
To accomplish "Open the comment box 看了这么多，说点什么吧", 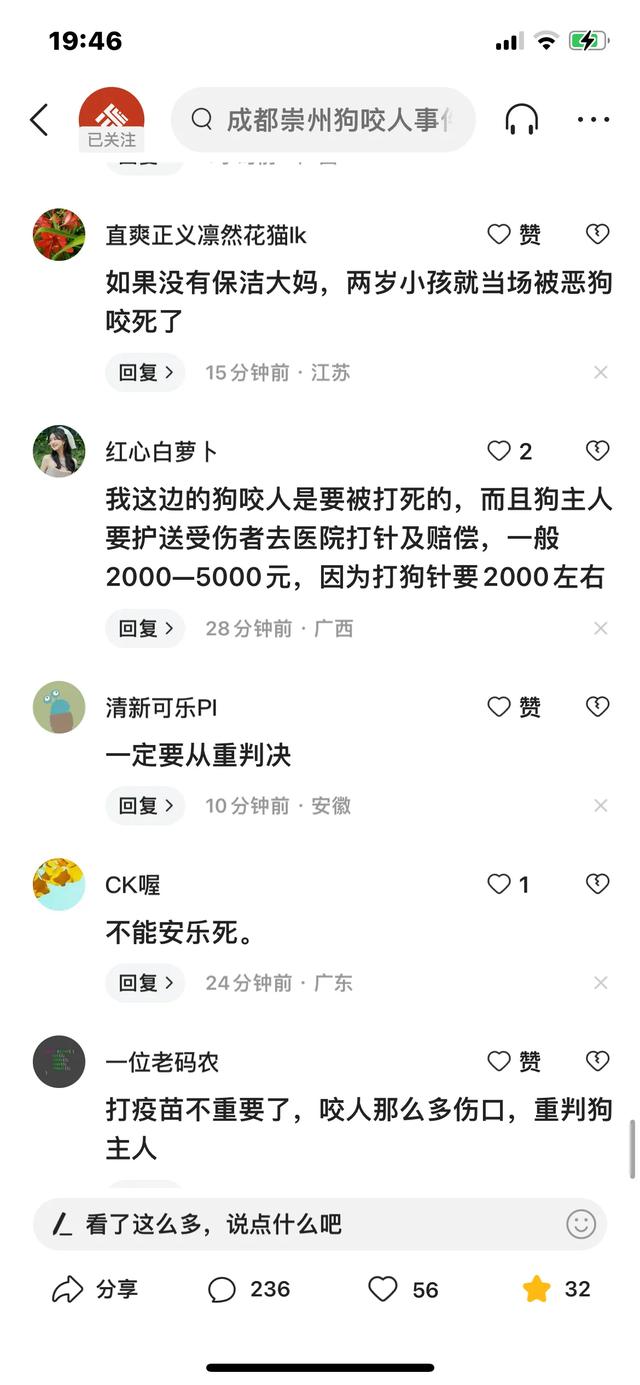I will (300, 1224).
